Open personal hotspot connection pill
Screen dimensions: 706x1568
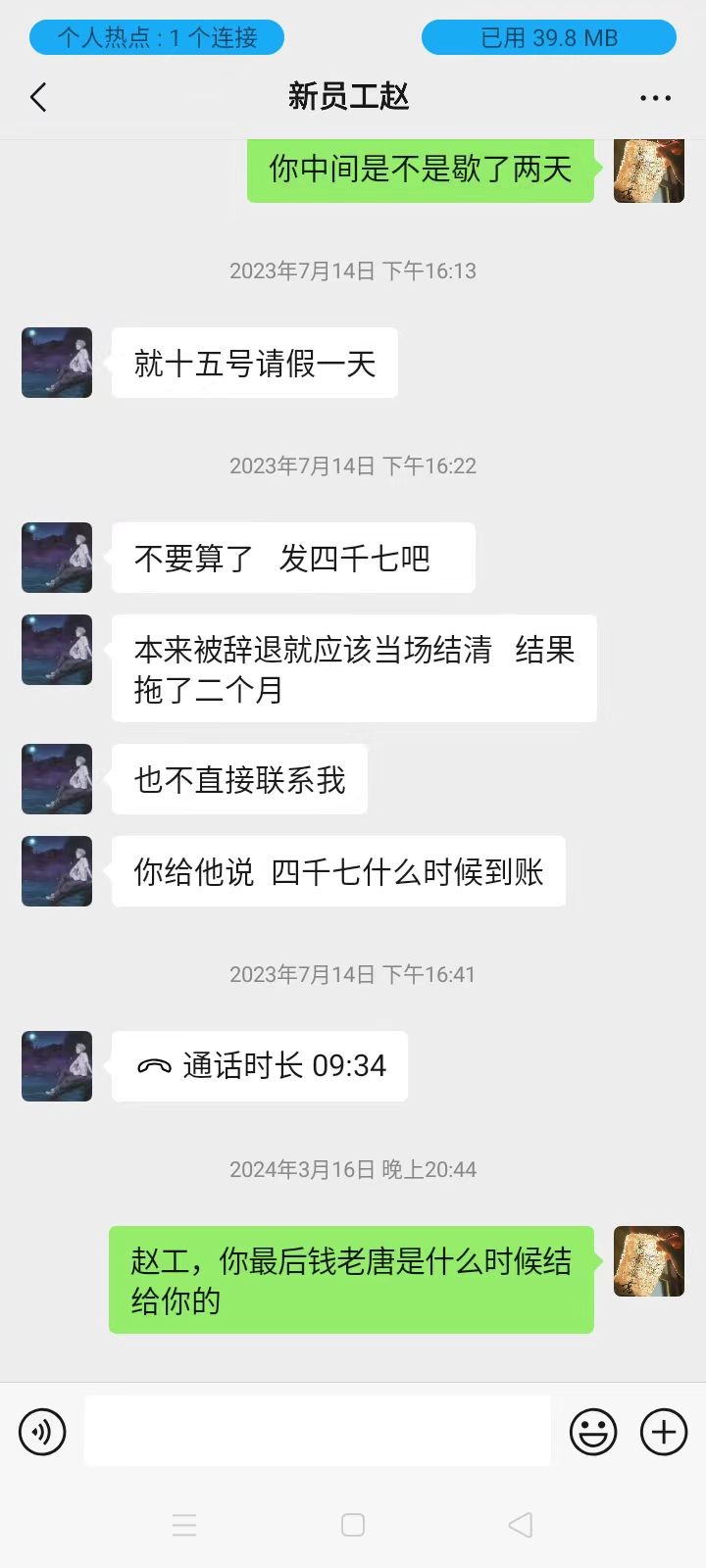pos(157,37)
